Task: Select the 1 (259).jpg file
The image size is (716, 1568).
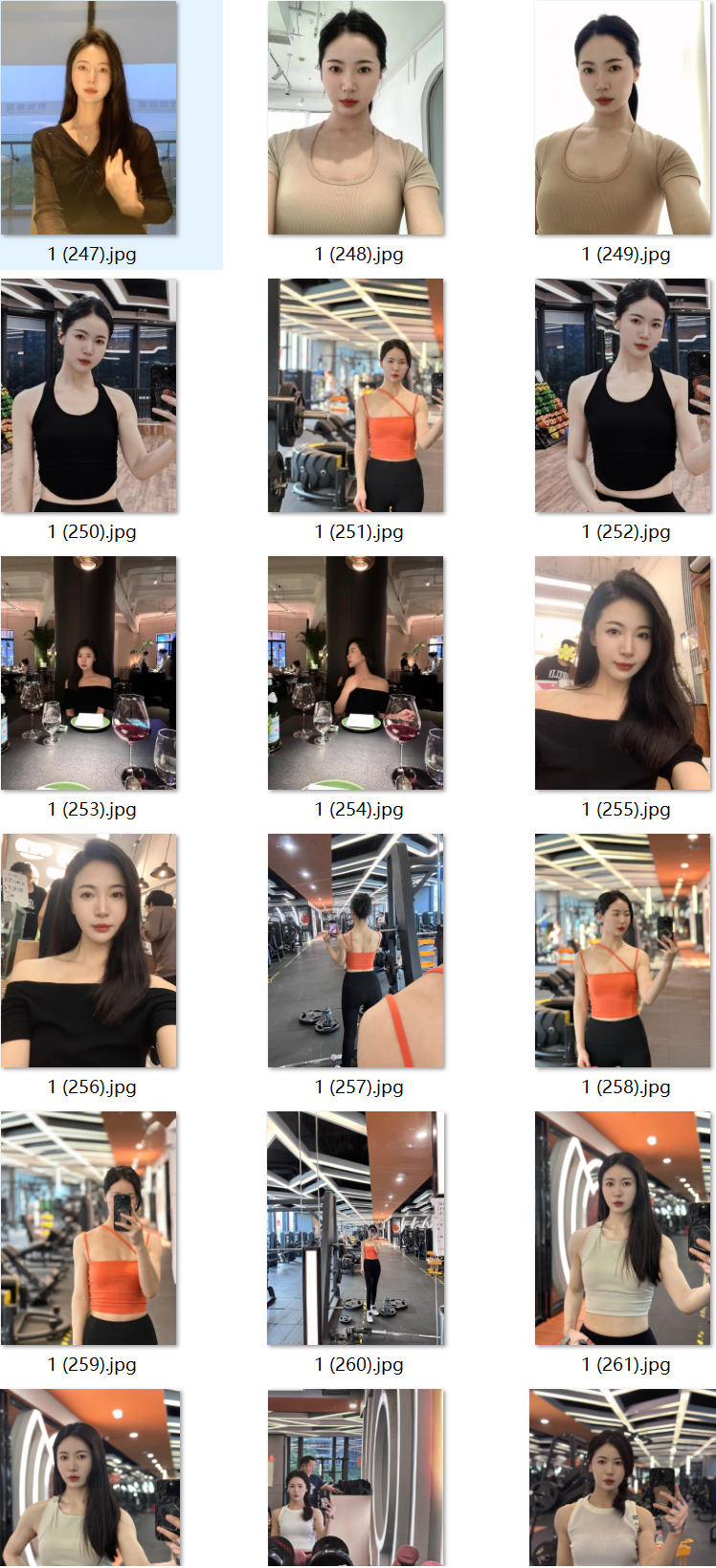Action: [89, 1228]
